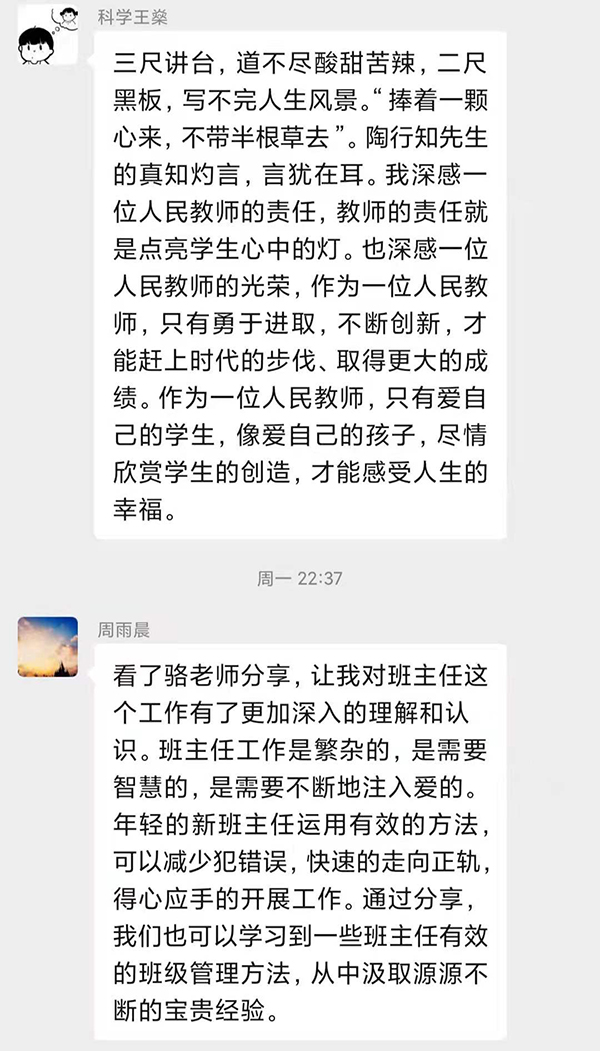Viewport: 600px width, 1051px height.
Task: View 周雨晨's profile via the avatar
Action: pyautogui.click(x=48, y=646)
